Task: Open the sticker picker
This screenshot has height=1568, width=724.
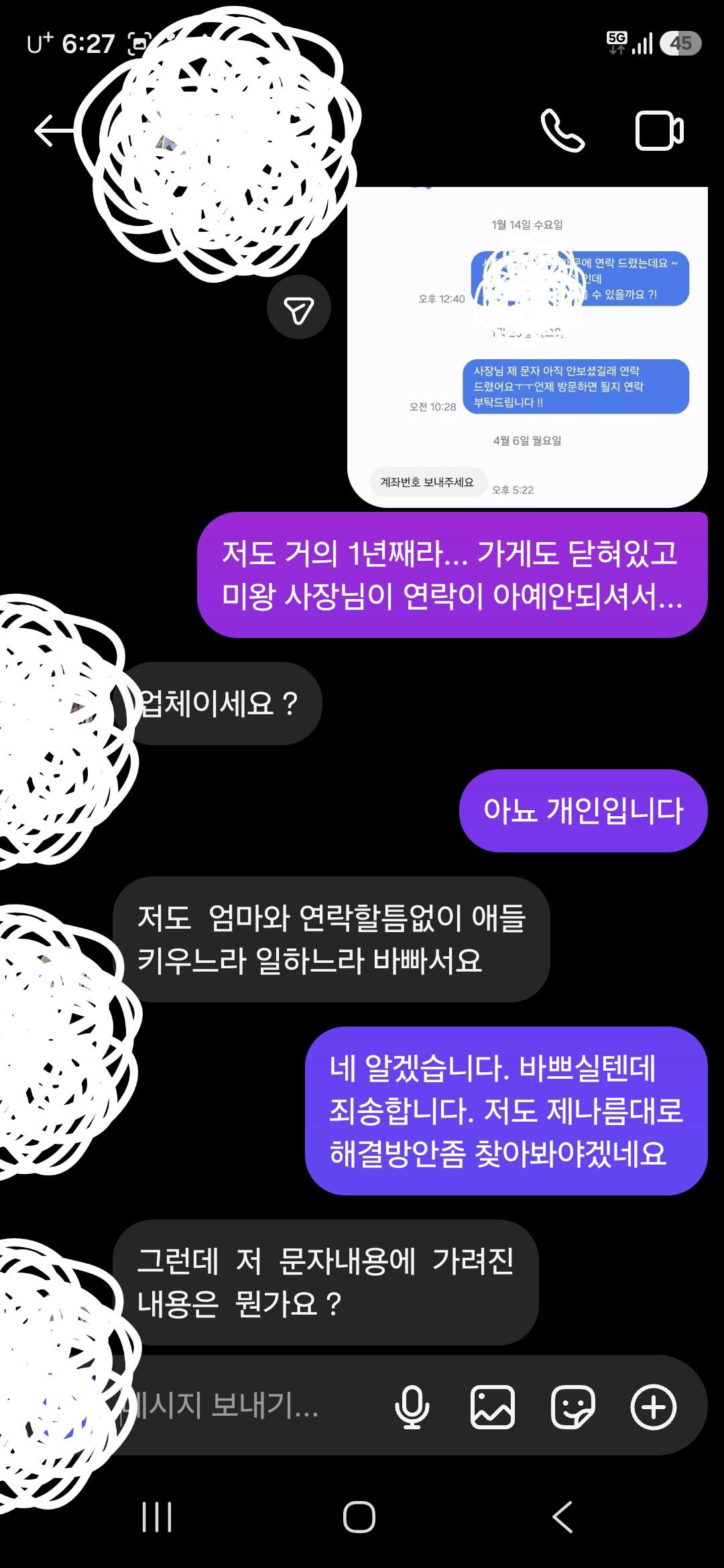Action: pyautogui.click(x=573, y=1407)
